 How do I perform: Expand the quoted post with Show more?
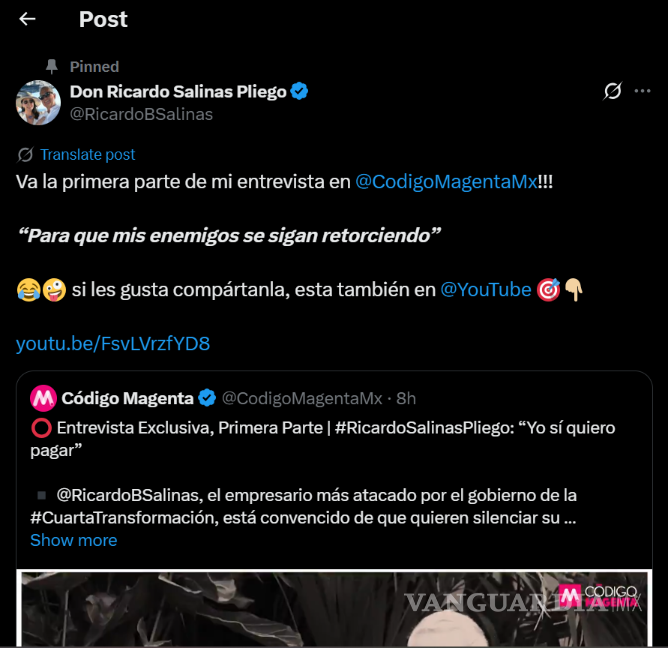point(73,540)
